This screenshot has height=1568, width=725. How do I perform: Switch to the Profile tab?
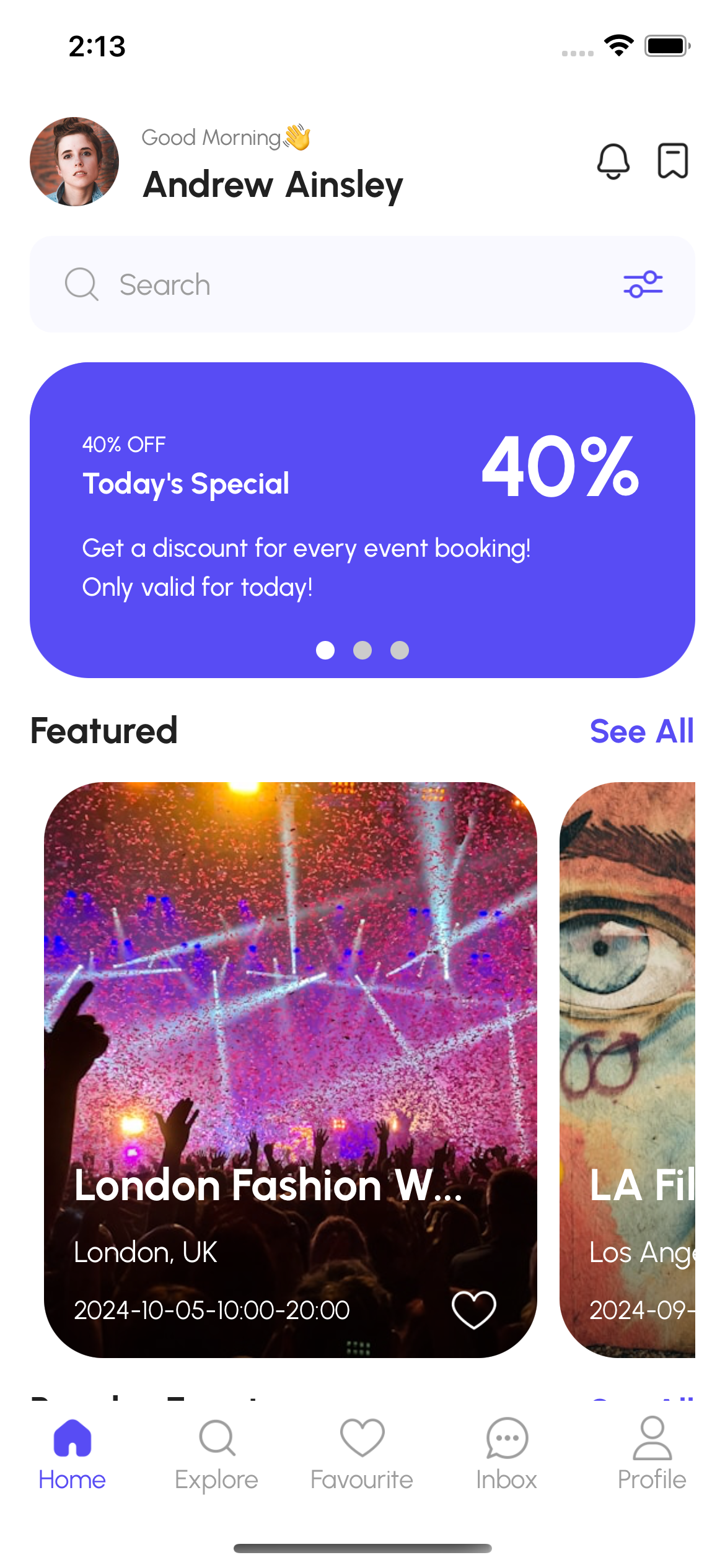(x=652, y=1453)
